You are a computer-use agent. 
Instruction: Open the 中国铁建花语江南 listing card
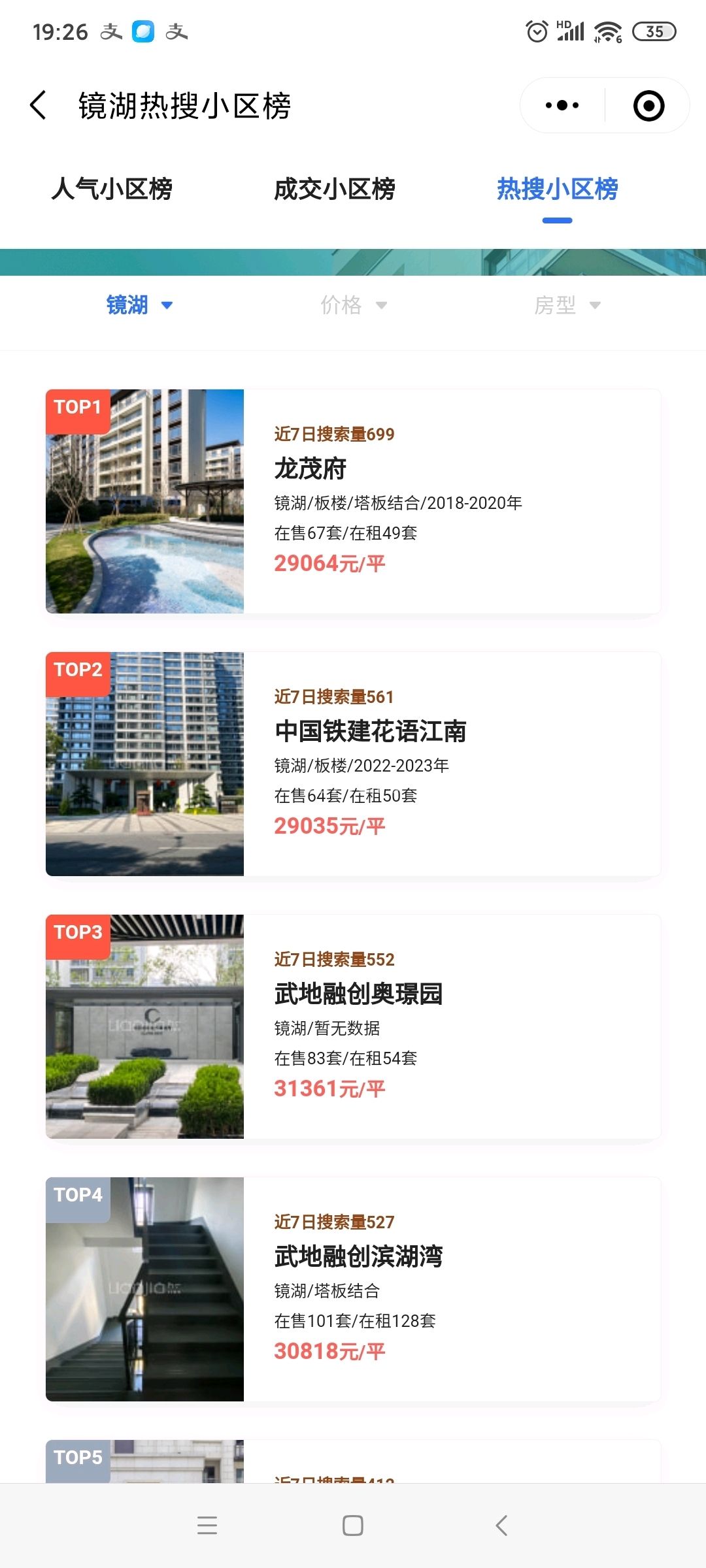click(353, 764)
